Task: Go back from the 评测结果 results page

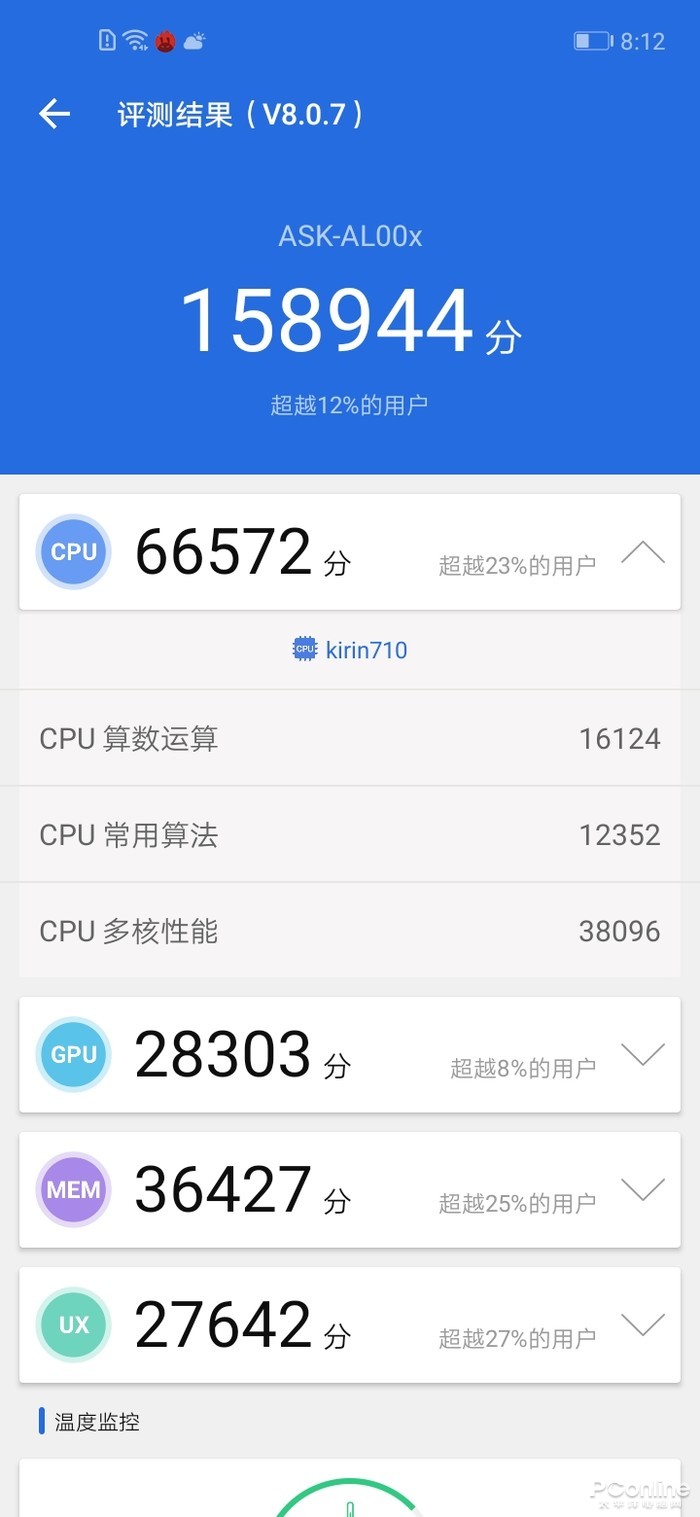Action: click(x=54, y=114)
